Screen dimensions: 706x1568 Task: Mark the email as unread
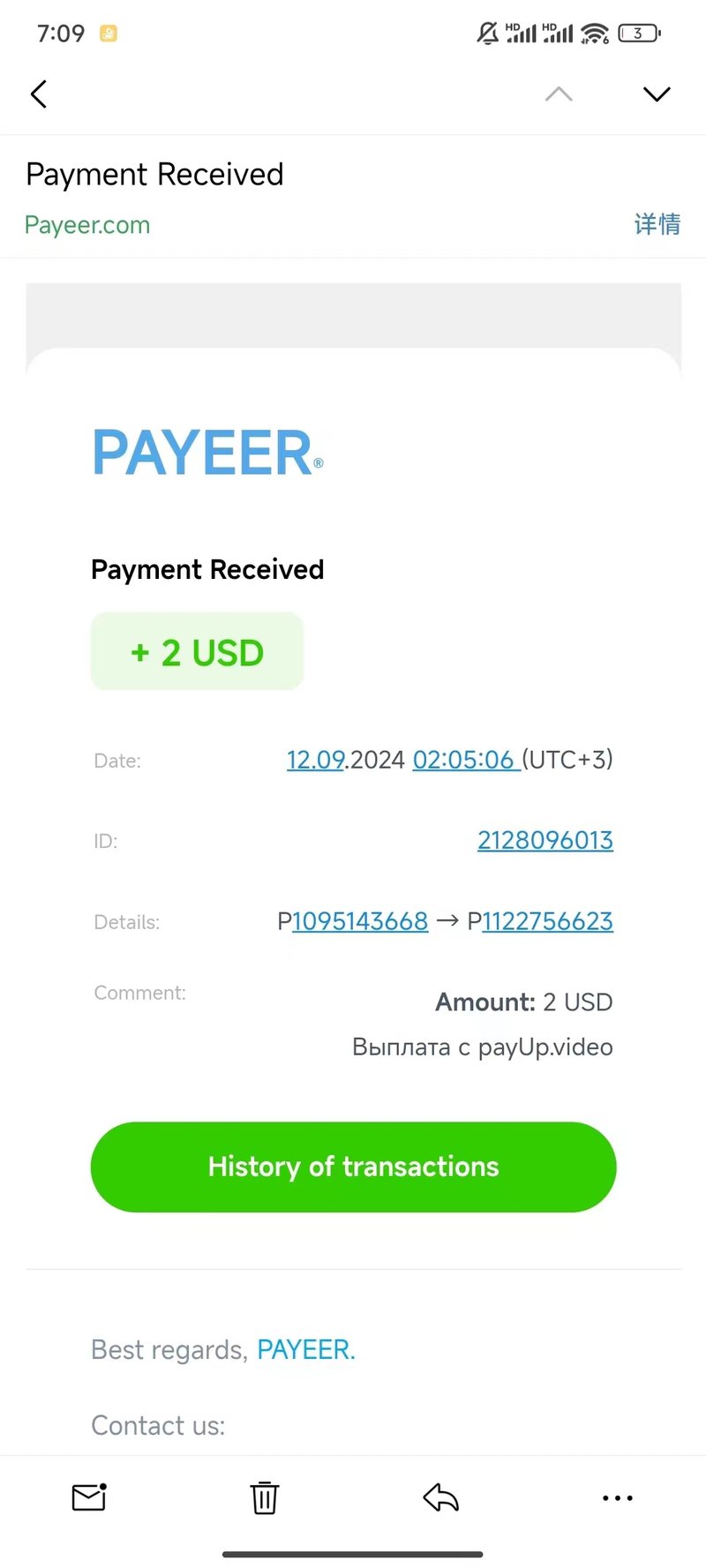click(89, 1497)
